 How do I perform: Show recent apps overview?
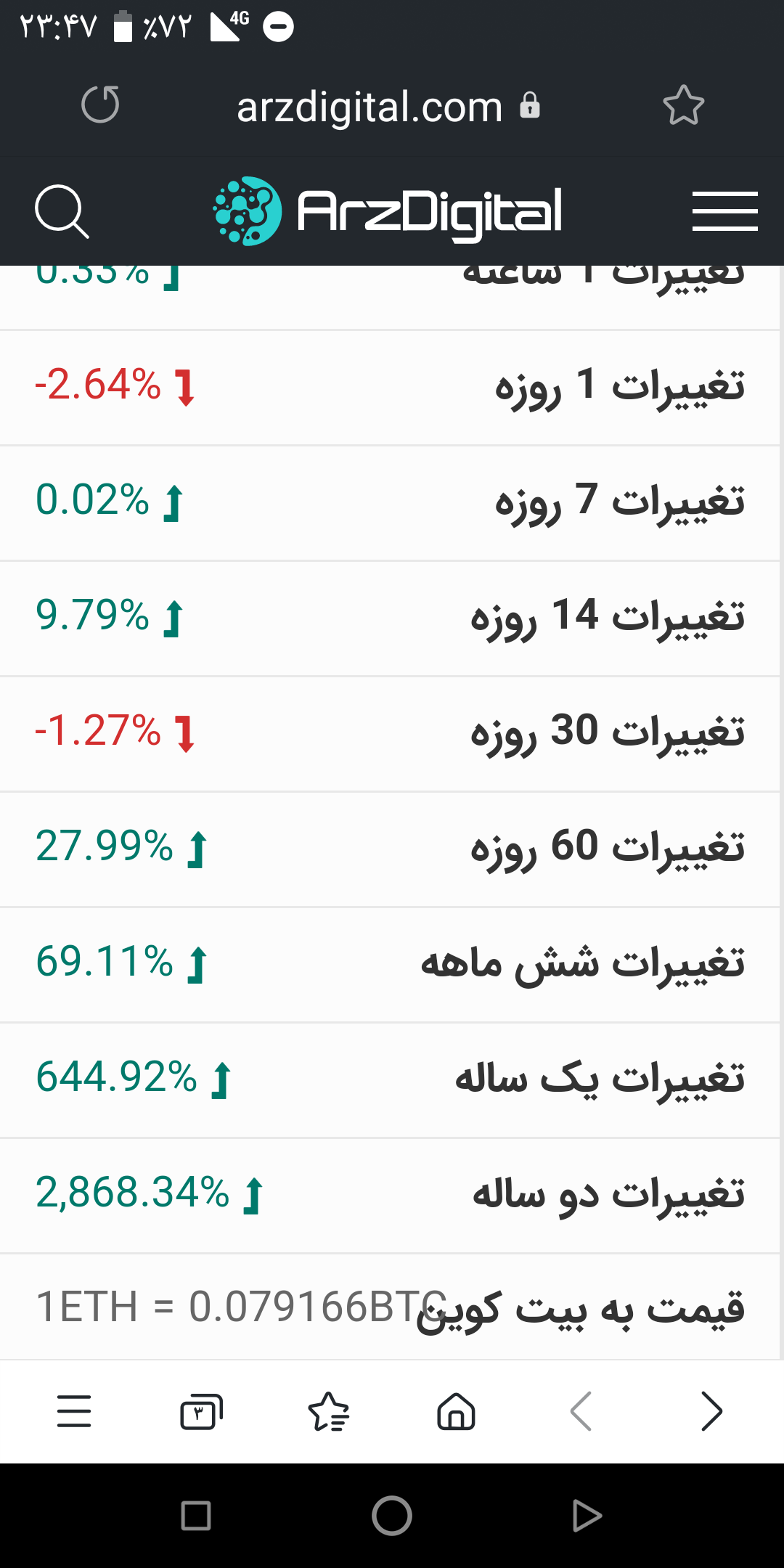(196, 1516)
